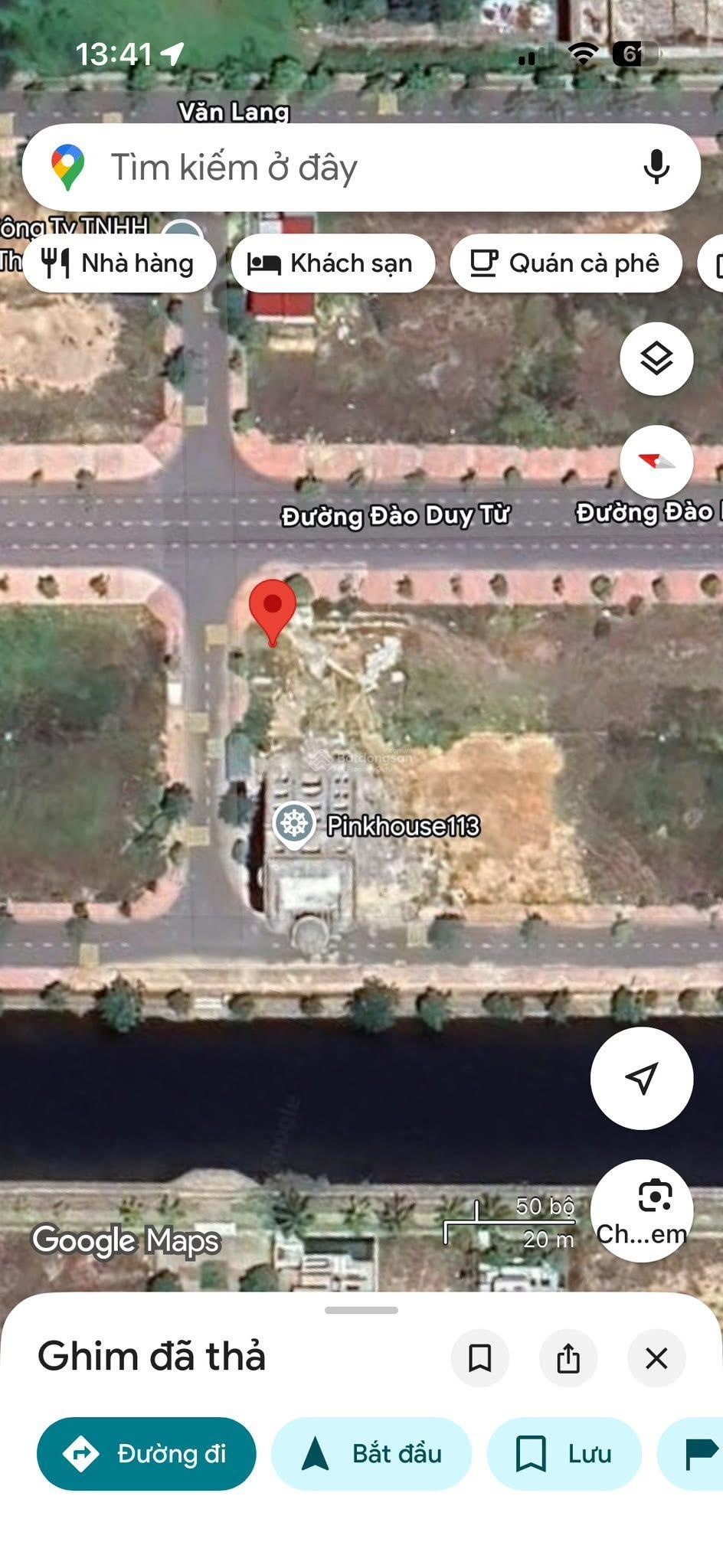723x1568 pixels.
Task: Filter map by Khách sạn category
Action: pyautogui.click(x=332, y=263)
